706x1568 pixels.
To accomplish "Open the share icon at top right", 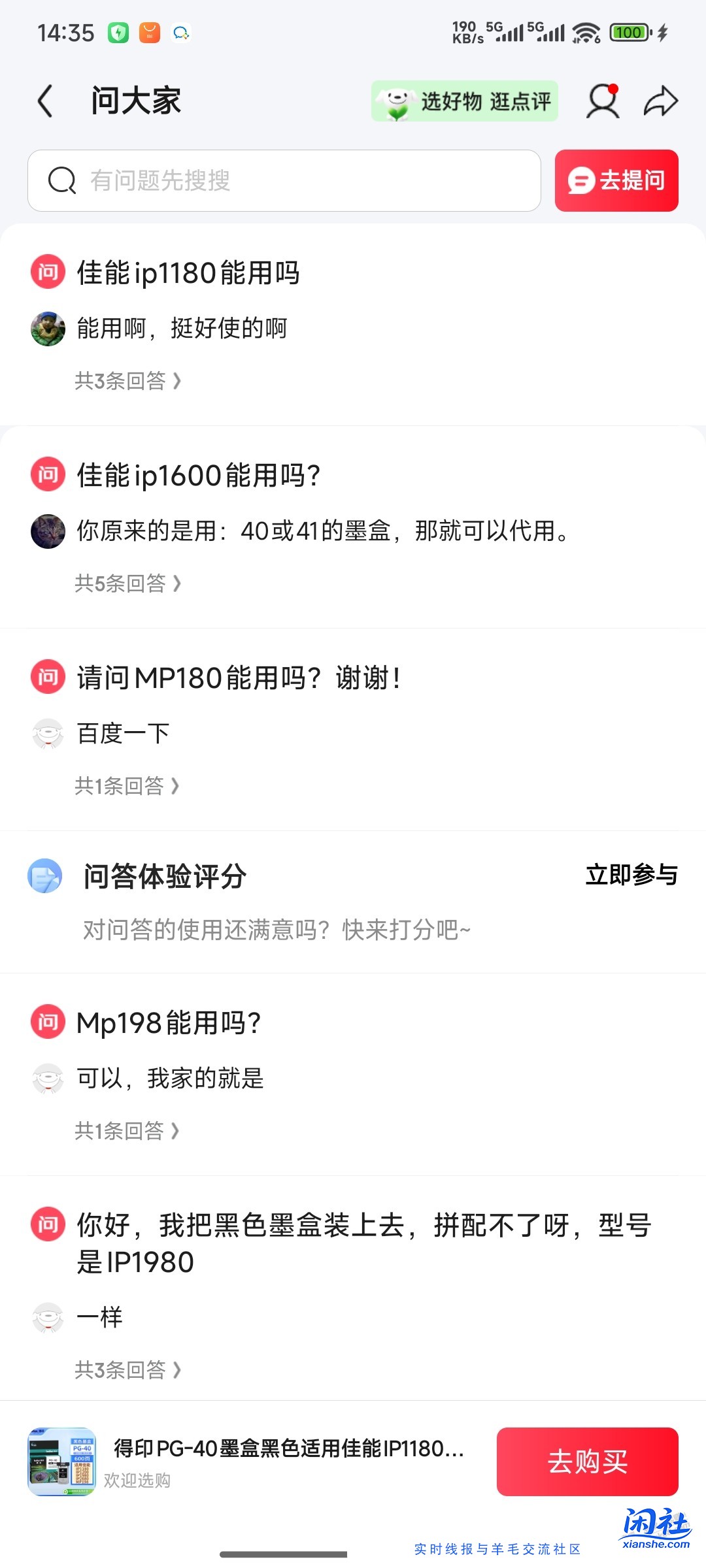I will [660, 101].
